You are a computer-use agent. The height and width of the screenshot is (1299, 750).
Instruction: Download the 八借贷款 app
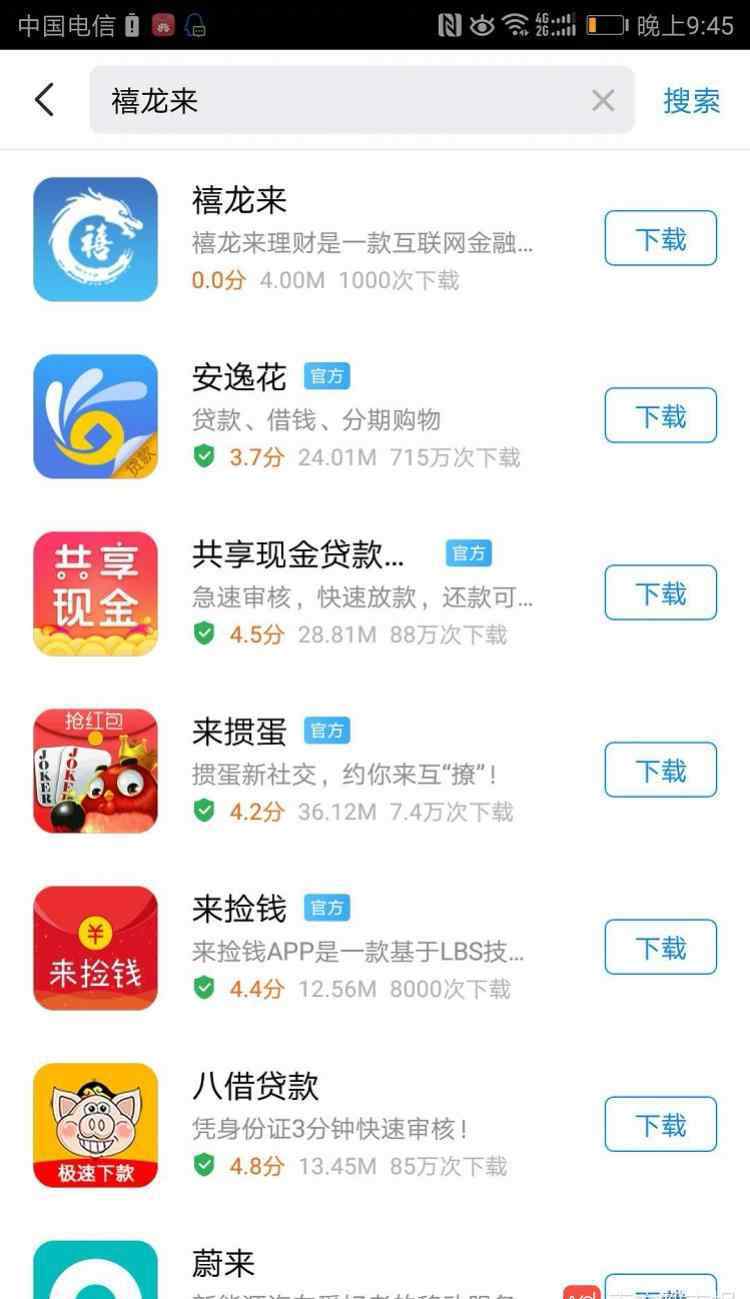tap(661, 1124)
